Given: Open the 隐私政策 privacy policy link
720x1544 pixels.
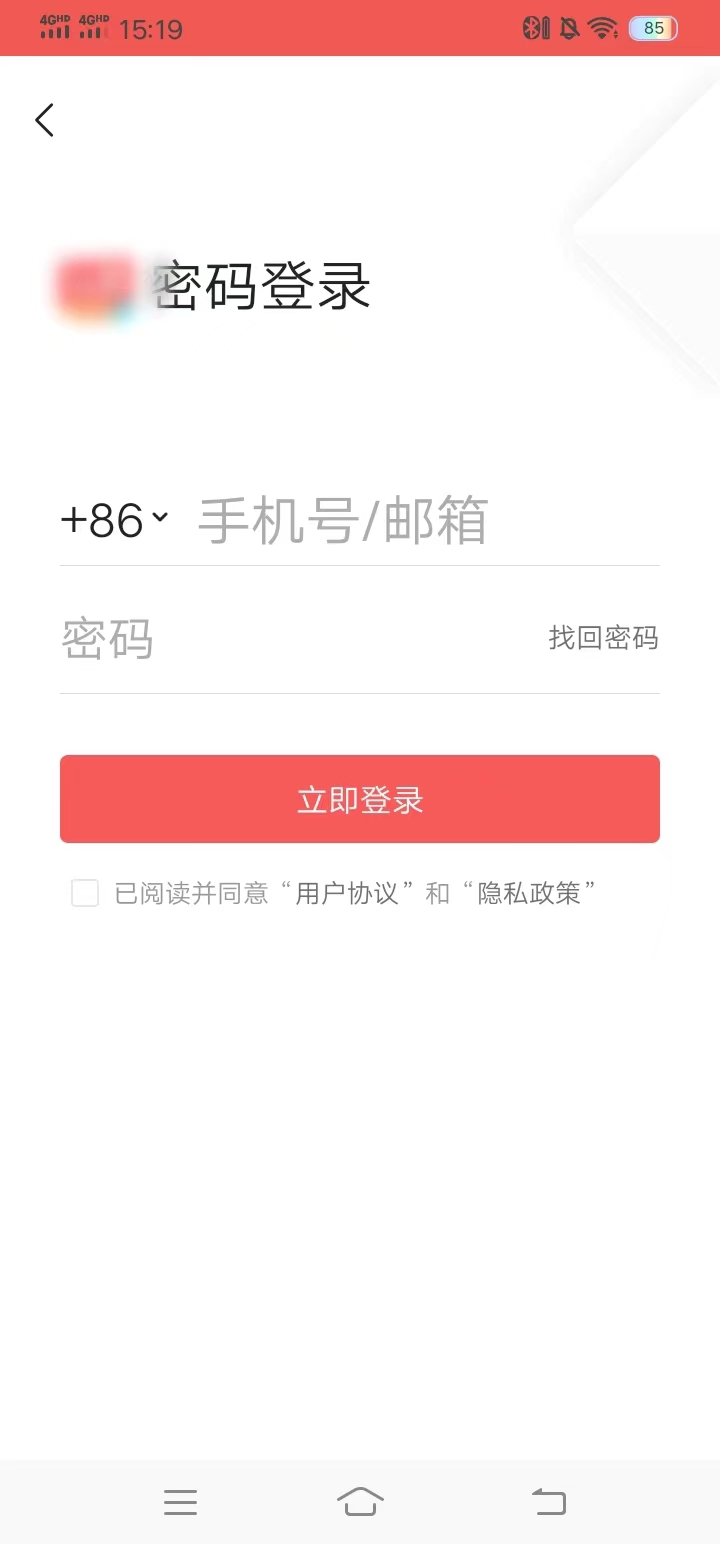Looking at the screenshot, I should pos(530,893).
